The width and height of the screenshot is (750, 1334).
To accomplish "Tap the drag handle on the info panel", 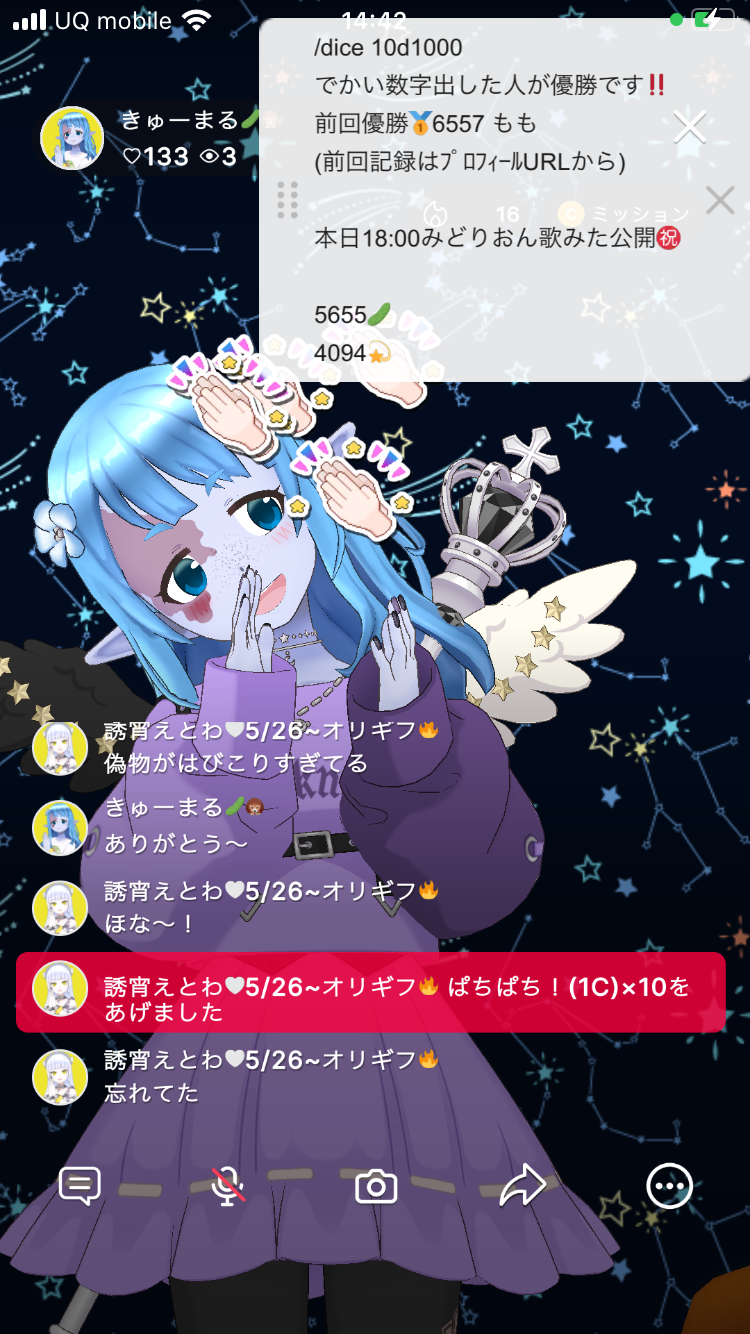I will coord(288,200).
